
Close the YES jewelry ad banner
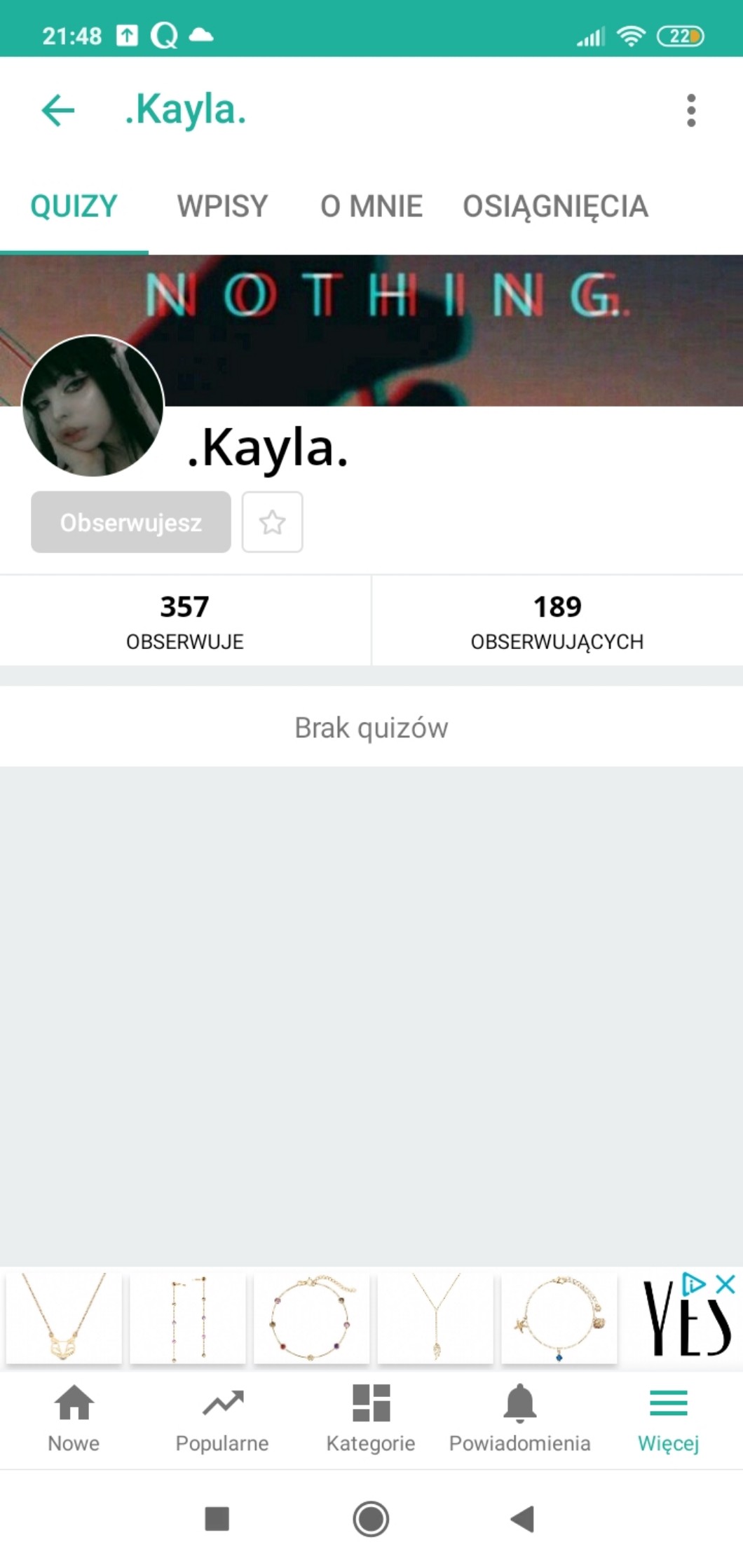pos(725,1284)
